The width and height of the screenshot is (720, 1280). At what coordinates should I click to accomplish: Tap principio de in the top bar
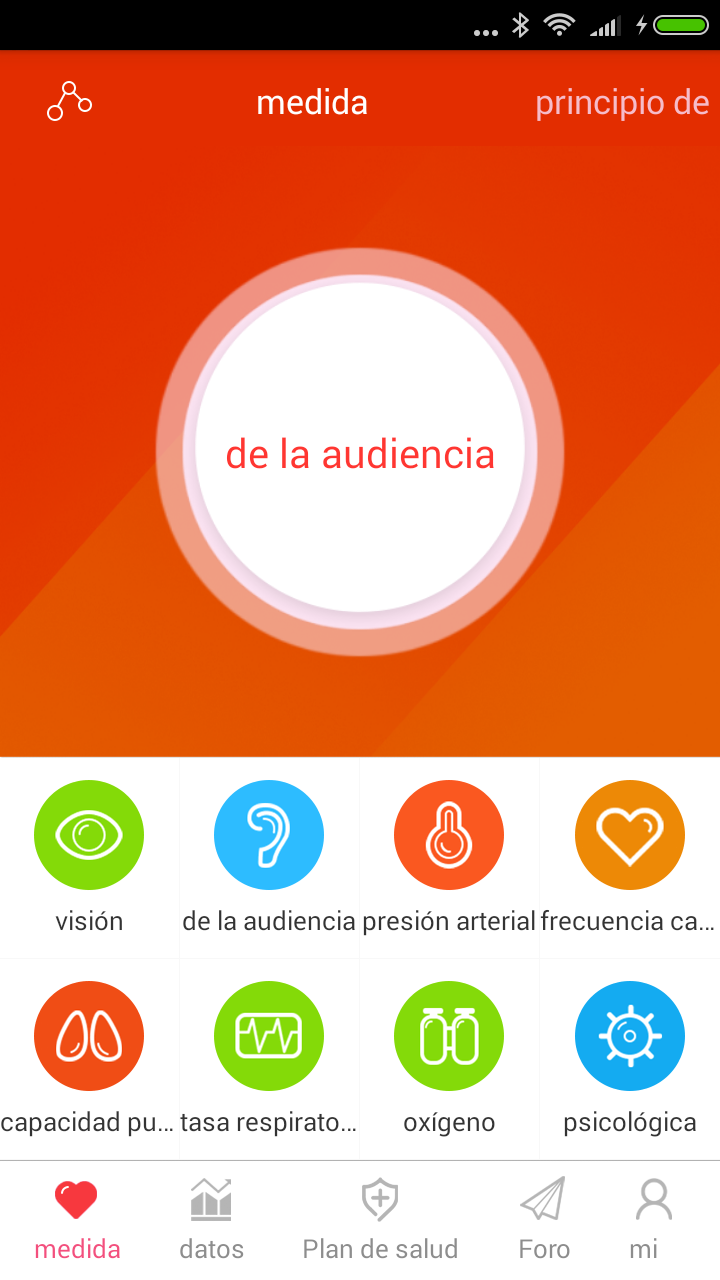click(621, 101)
